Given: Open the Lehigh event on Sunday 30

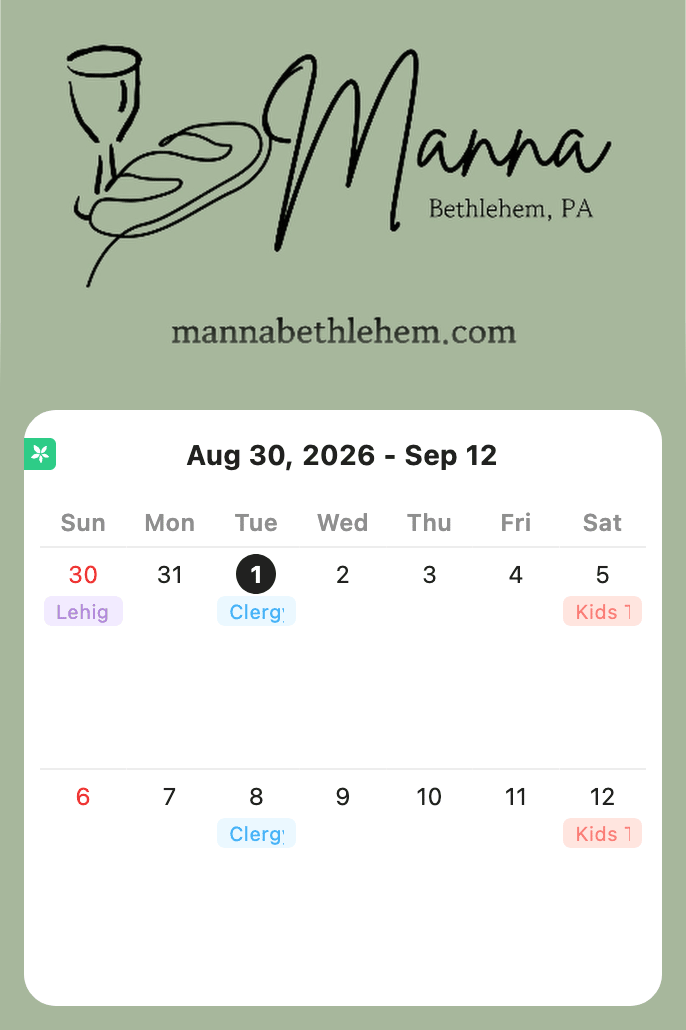Looking at the screenshot, I should point(83,612).
